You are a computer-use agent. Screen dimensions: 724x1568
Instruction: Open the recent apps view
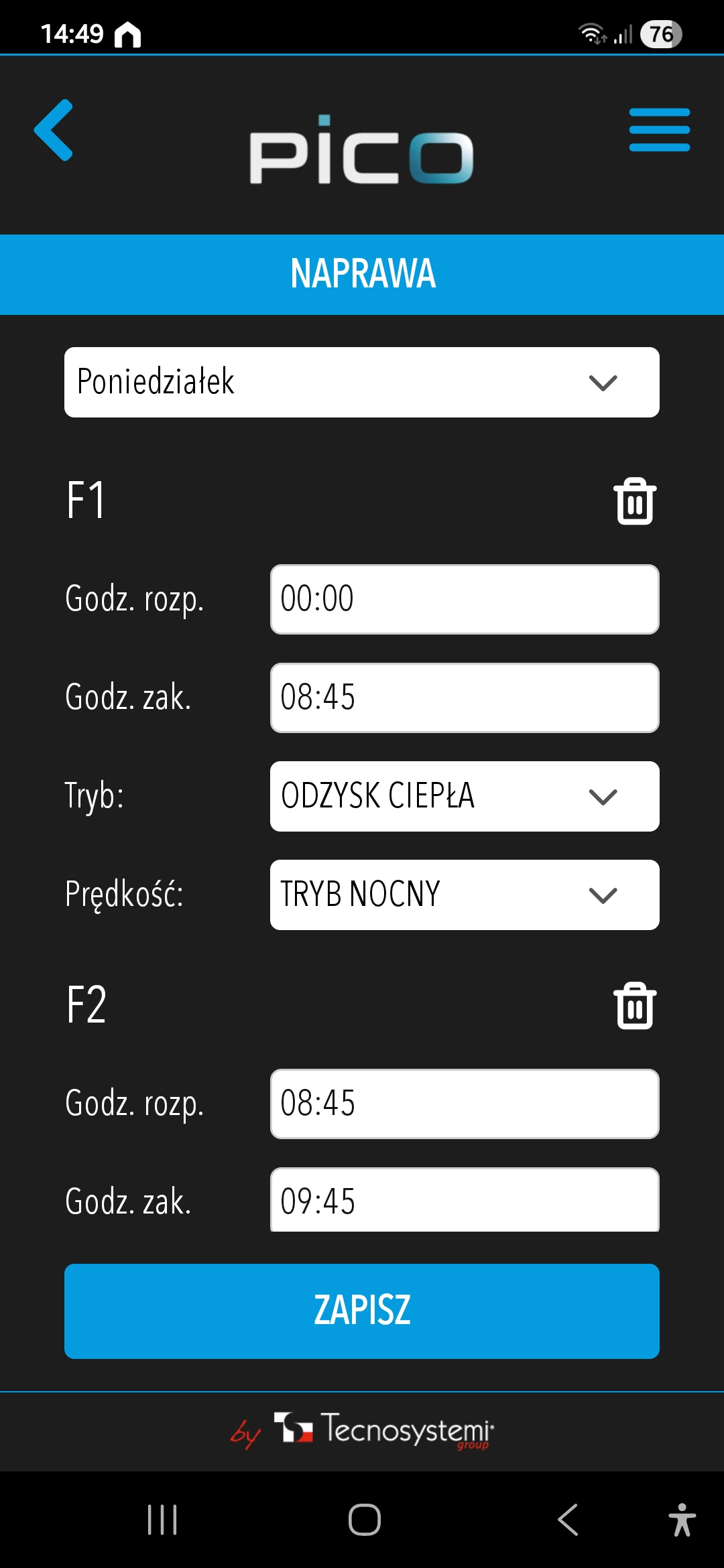[x=162, y=1519]
